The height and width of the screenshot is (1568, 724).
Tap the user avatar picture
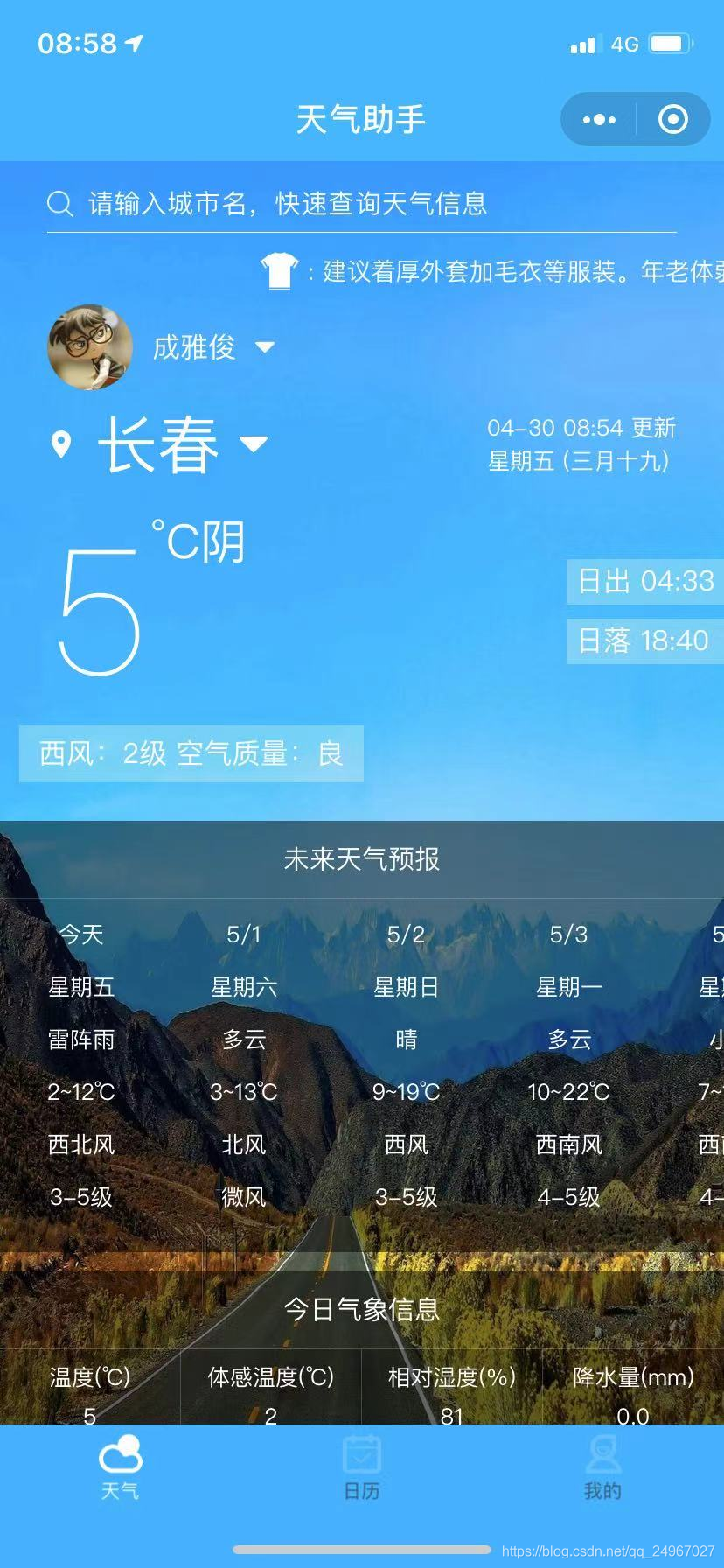(89, 347)
